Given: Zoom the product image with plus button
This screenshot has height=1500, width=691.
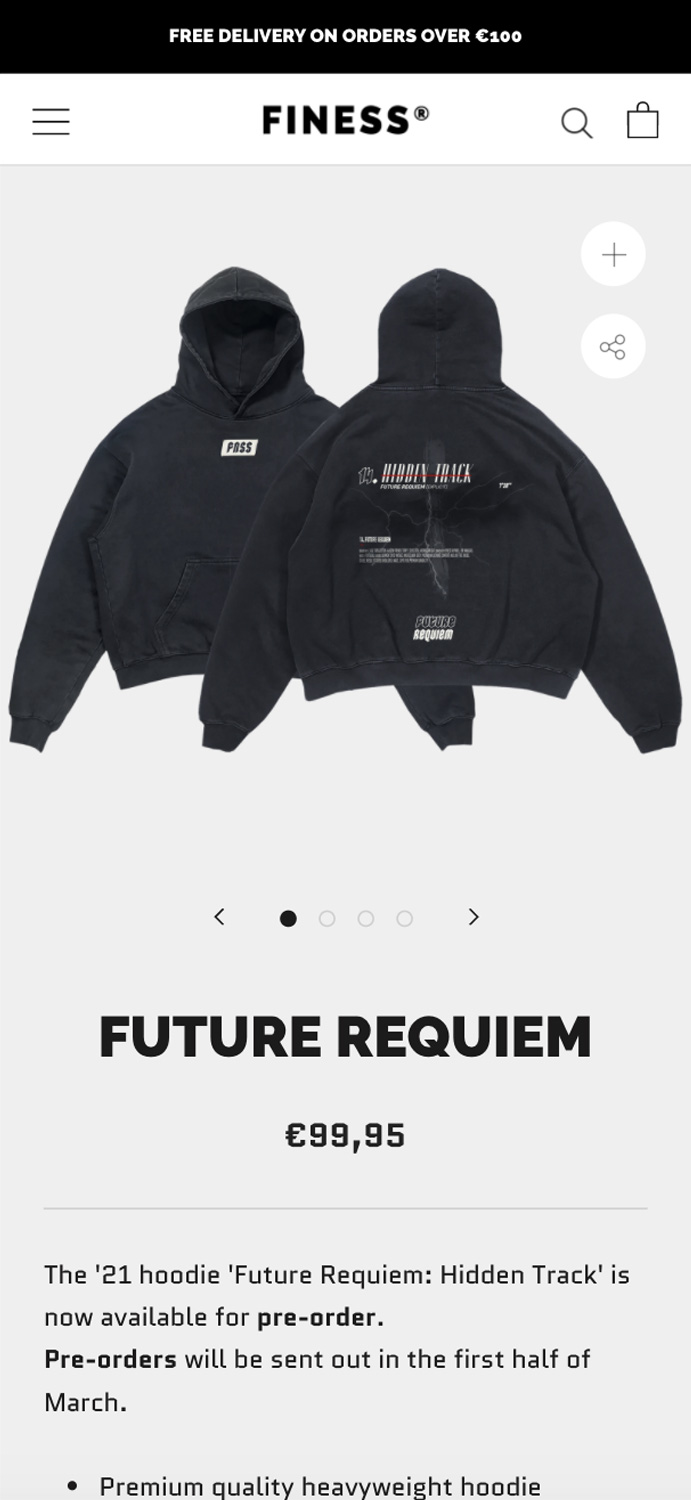Looking at the screenshot, I should pos(613,254).
